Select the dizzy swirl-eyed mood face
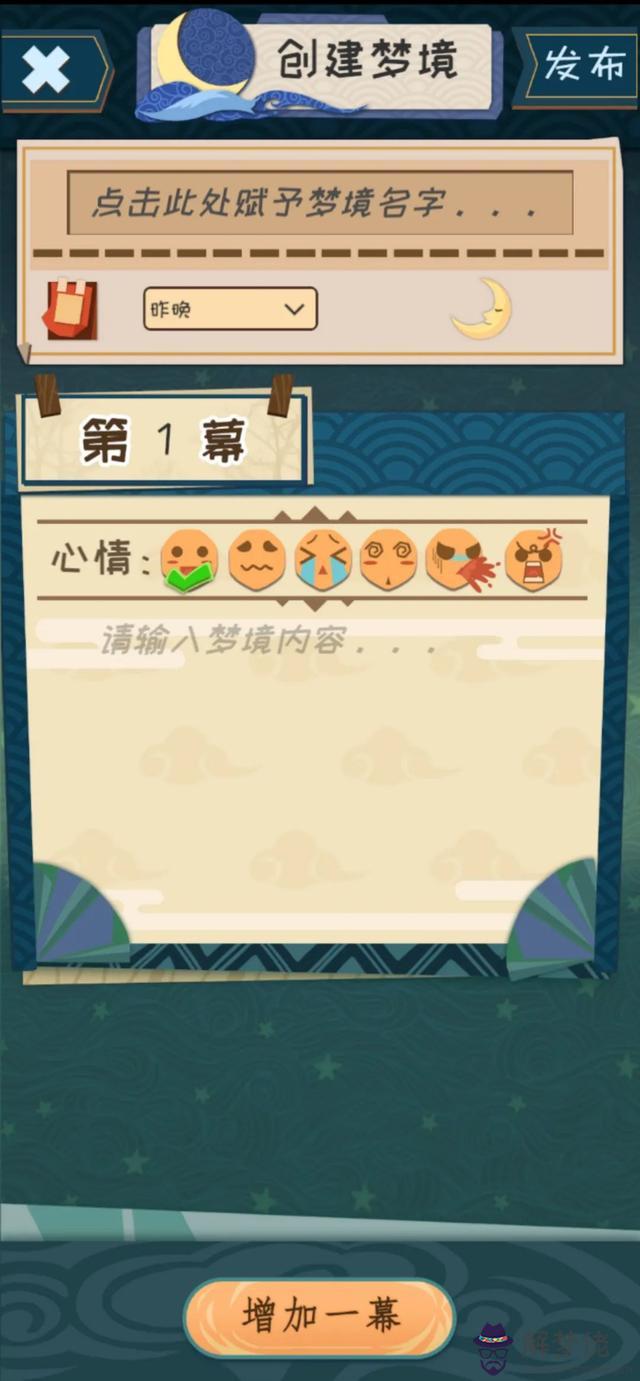 389,559
